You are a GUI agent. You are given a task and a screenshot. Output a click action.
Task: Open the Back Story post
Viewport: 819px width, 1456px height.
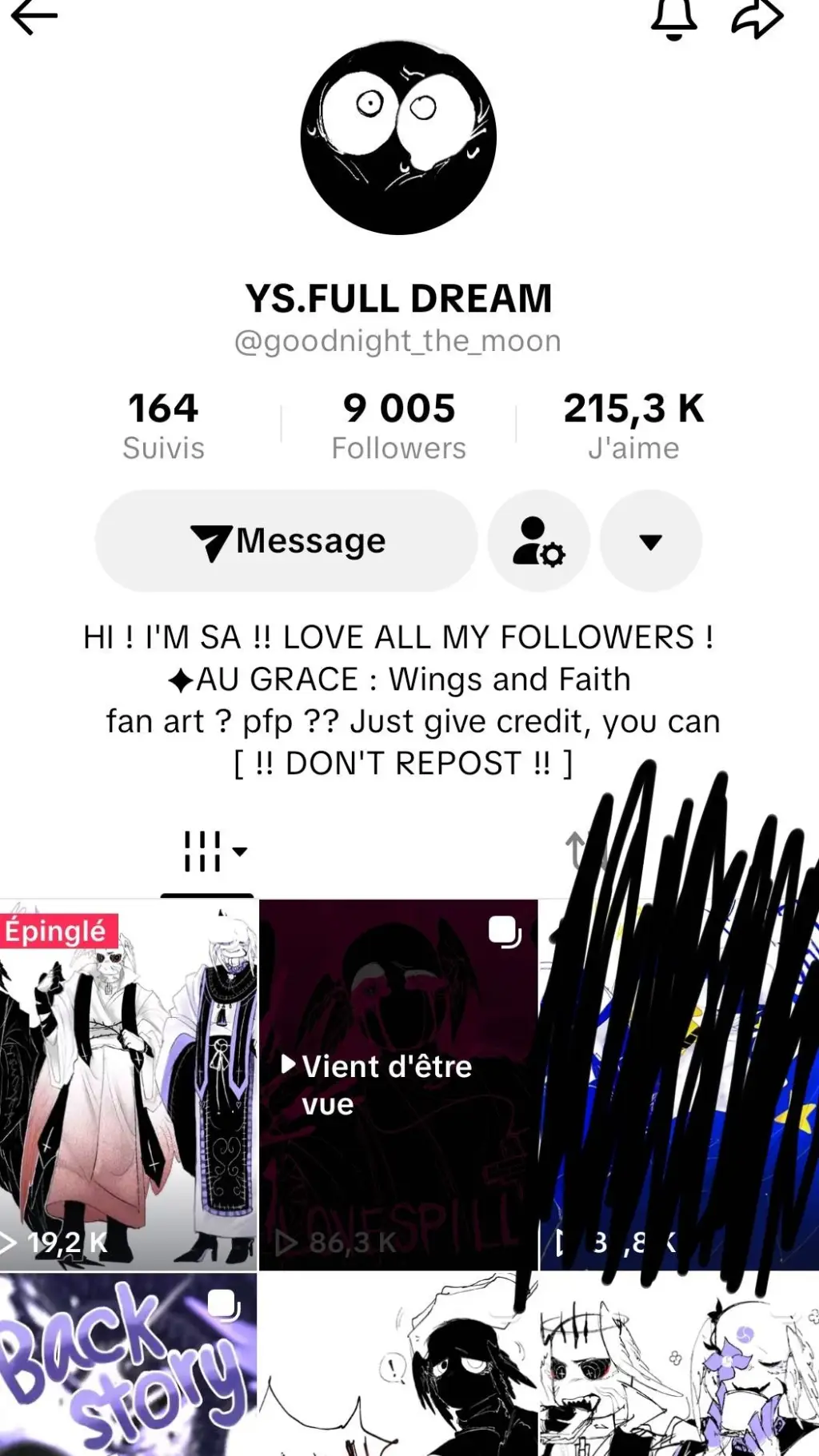128,1365
